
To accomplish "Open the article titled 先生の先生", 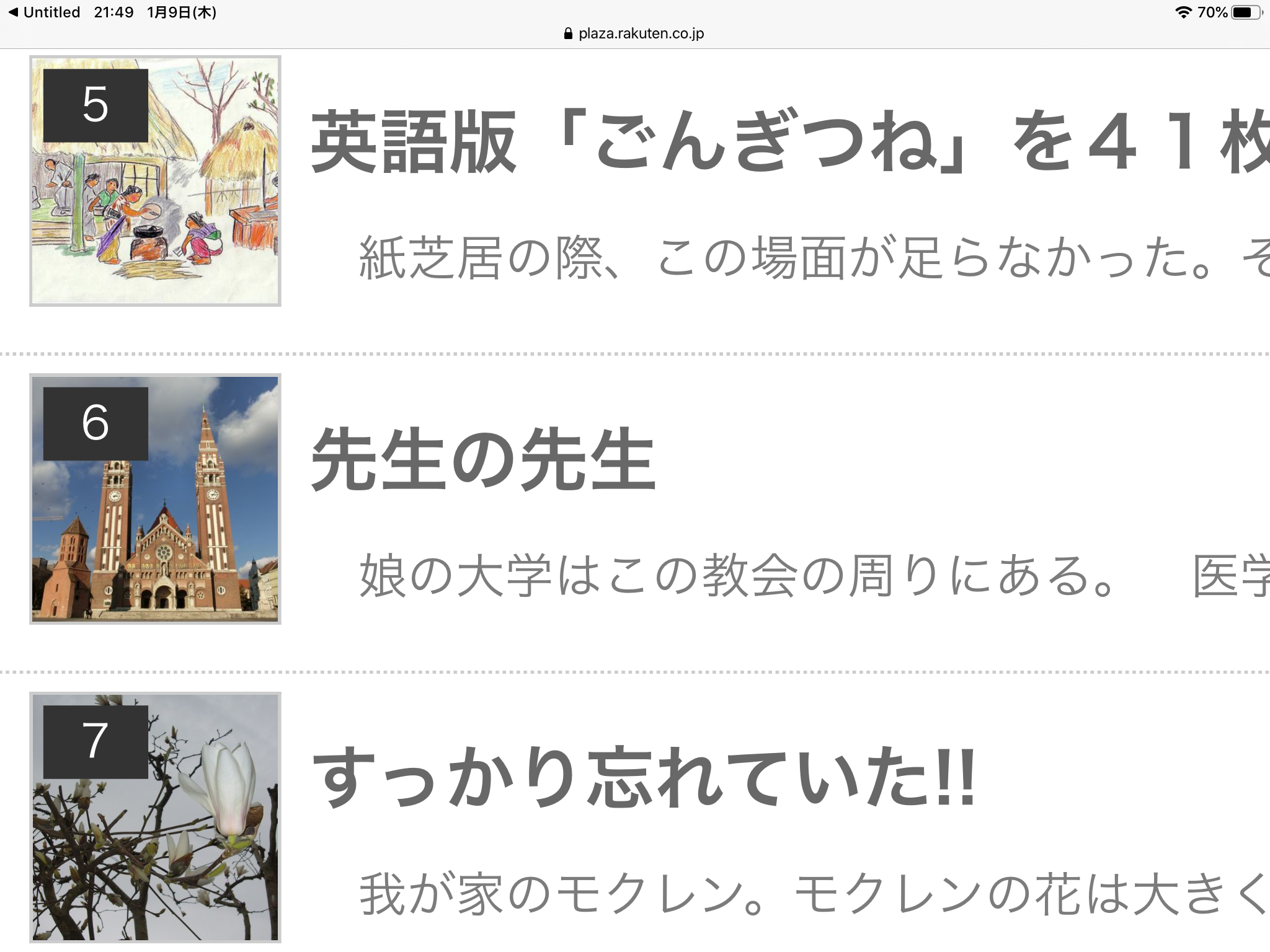I will coord(482,460).
